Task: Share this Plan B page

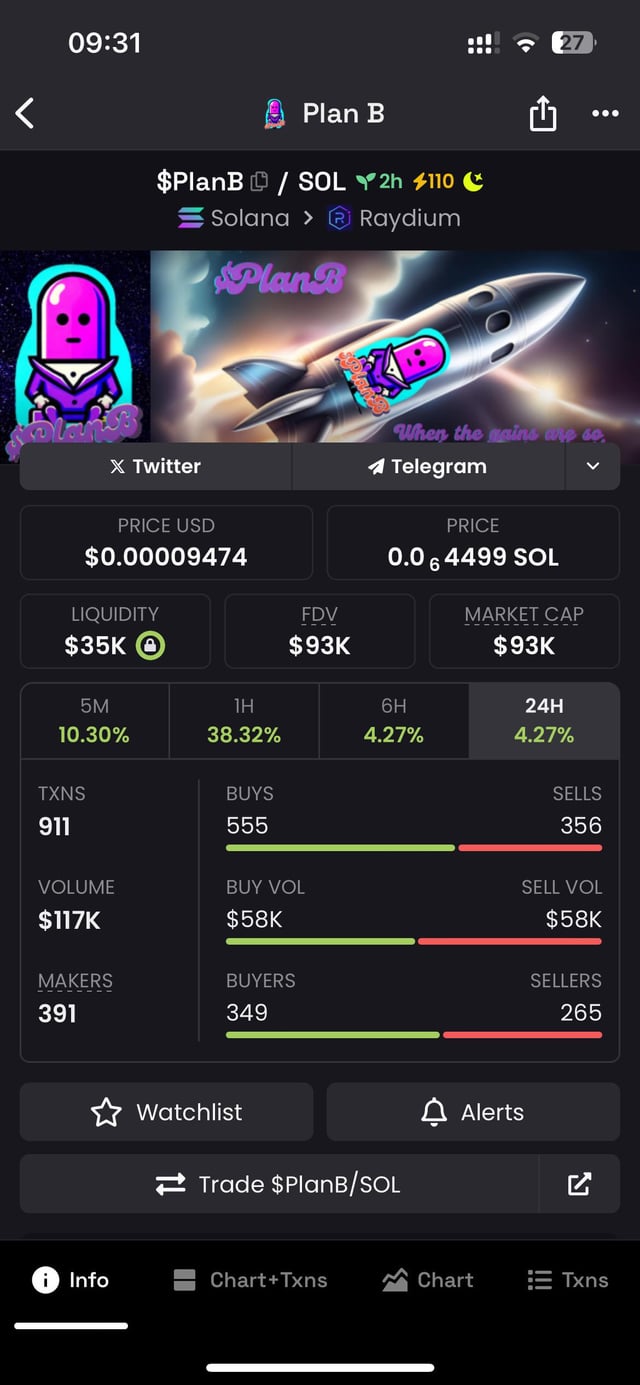Action: coord(542,114)
